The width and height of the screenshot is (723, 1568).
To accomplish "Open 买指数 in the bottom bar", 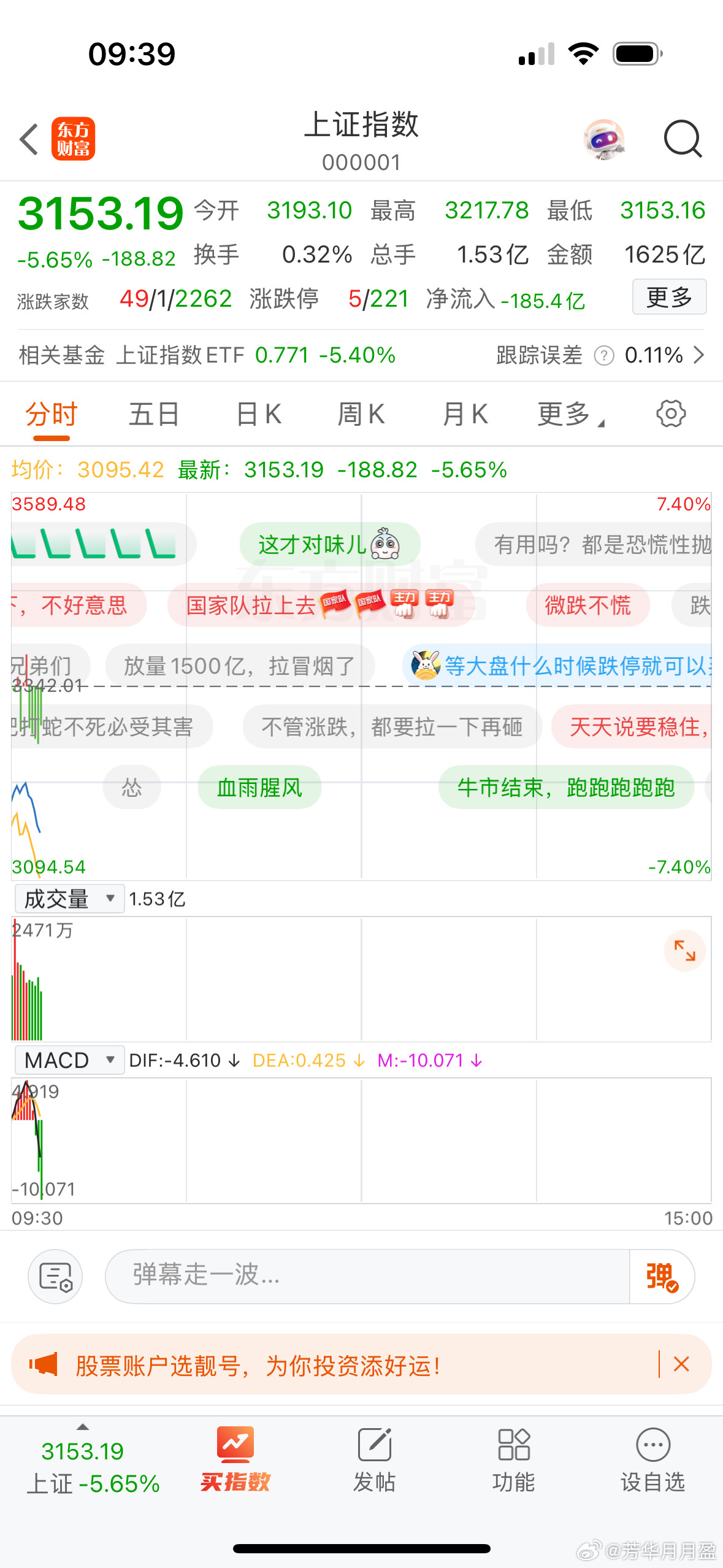I will pos(235,1460).
